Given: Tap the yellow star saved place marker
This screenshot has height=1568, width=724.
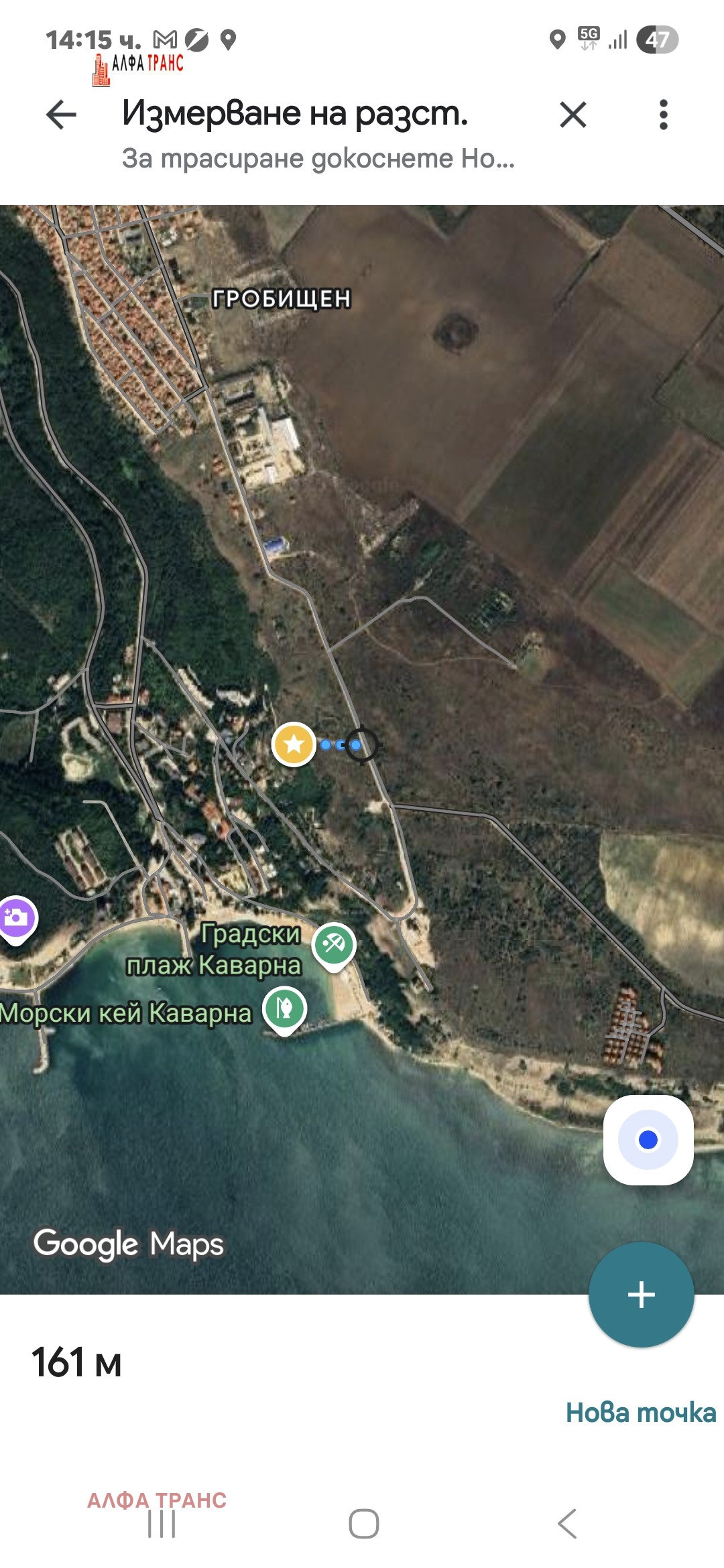Looking at the screenshot, I should [x=294, y=744].
